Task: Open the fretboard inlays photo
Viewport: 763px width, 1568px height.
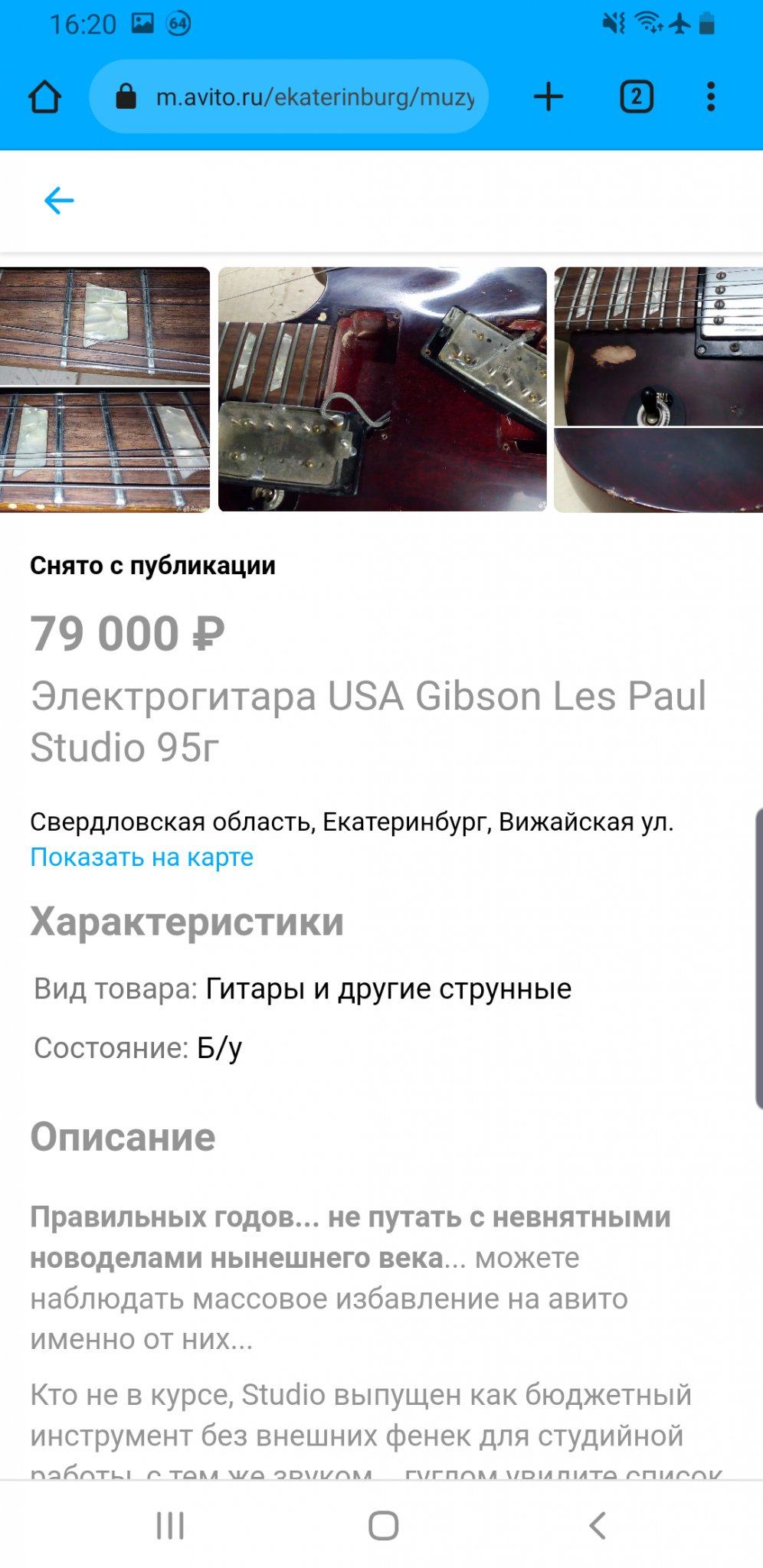Action: tap(105, 389)
